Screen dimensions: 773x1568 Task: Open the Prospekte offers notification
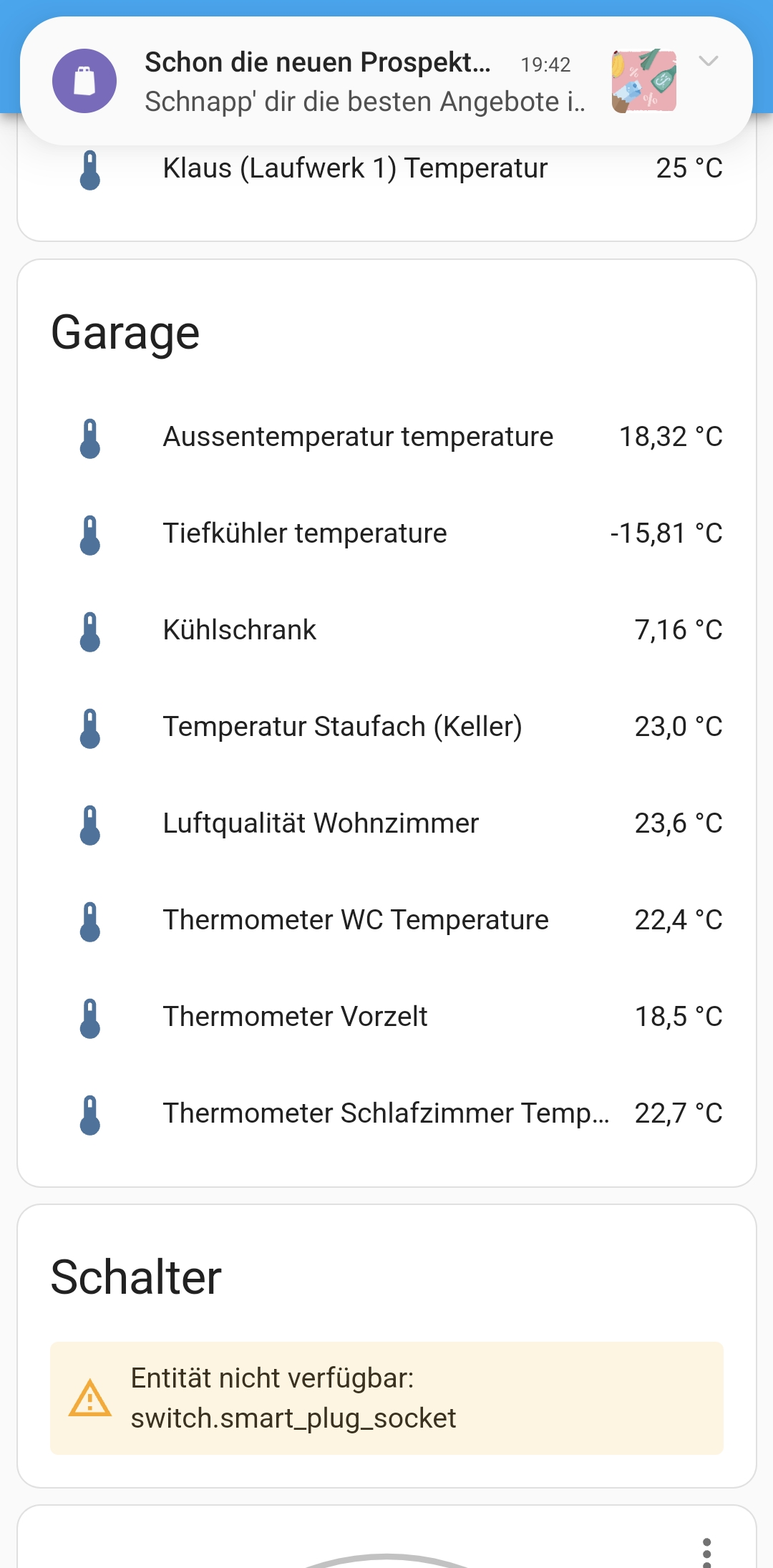[x=358, y=82]
